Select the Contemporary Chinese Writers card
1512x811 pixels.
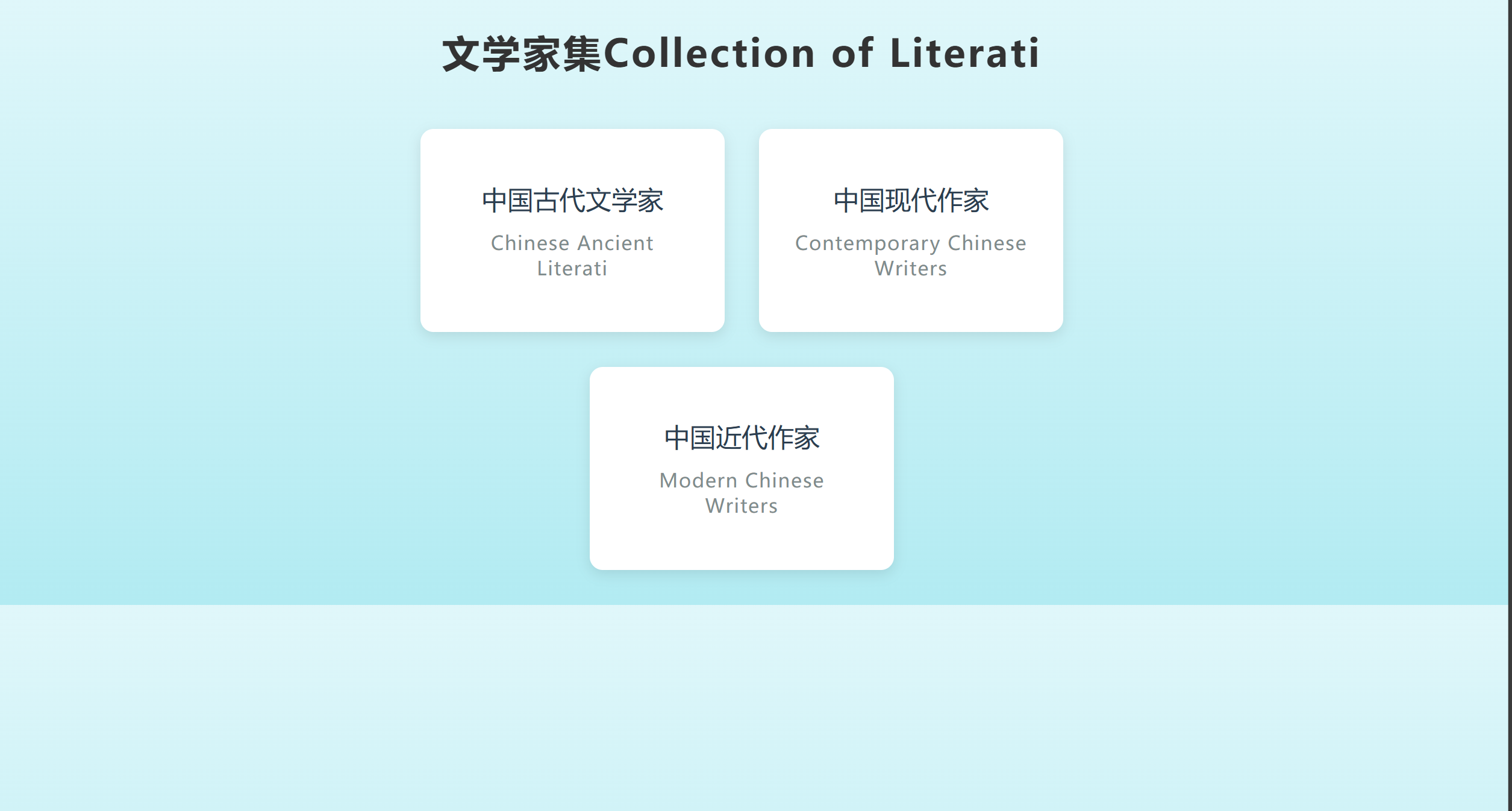[x=910, y=230]
